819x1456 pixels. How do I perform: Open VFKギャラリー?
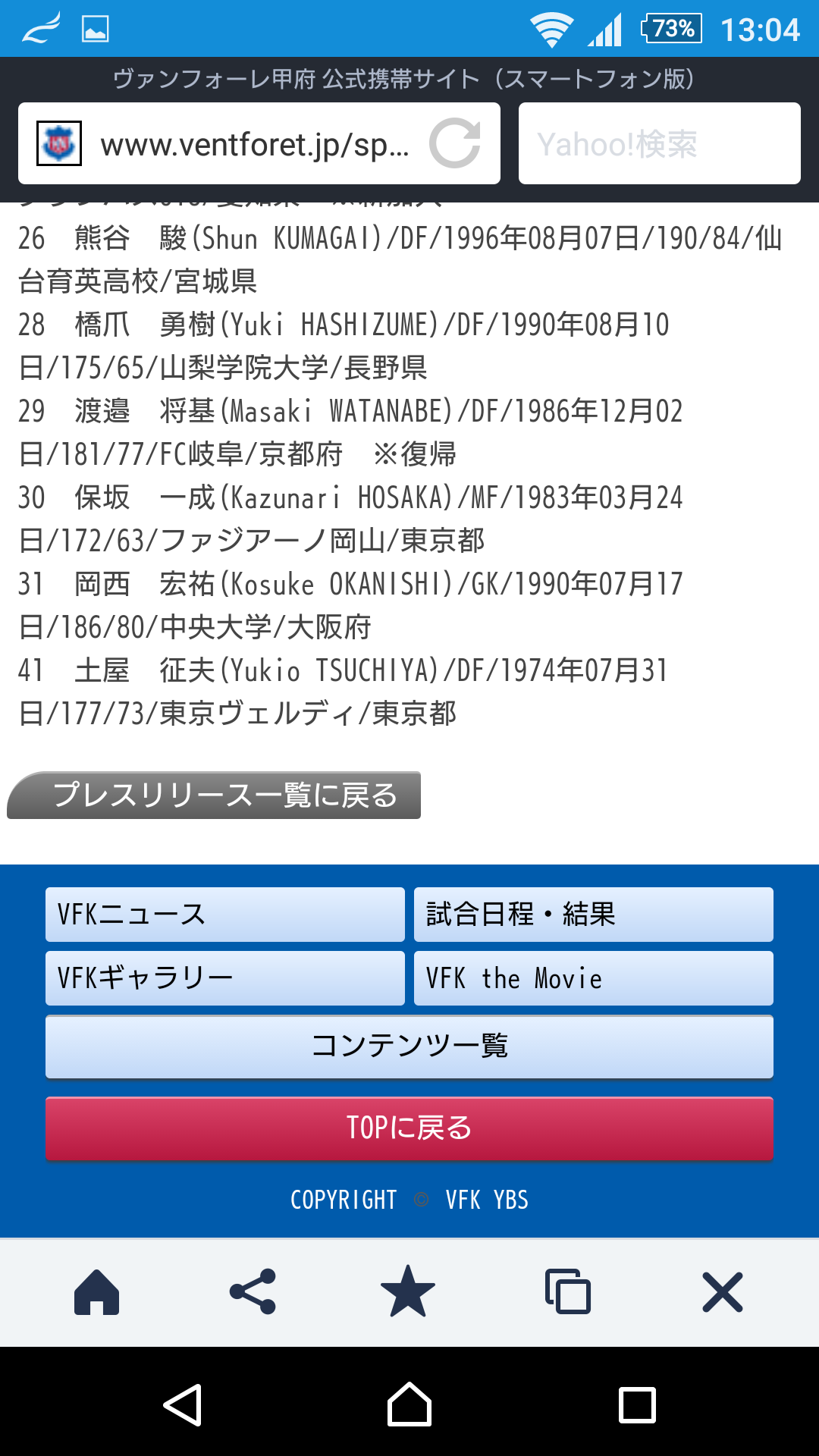(225, 978)
